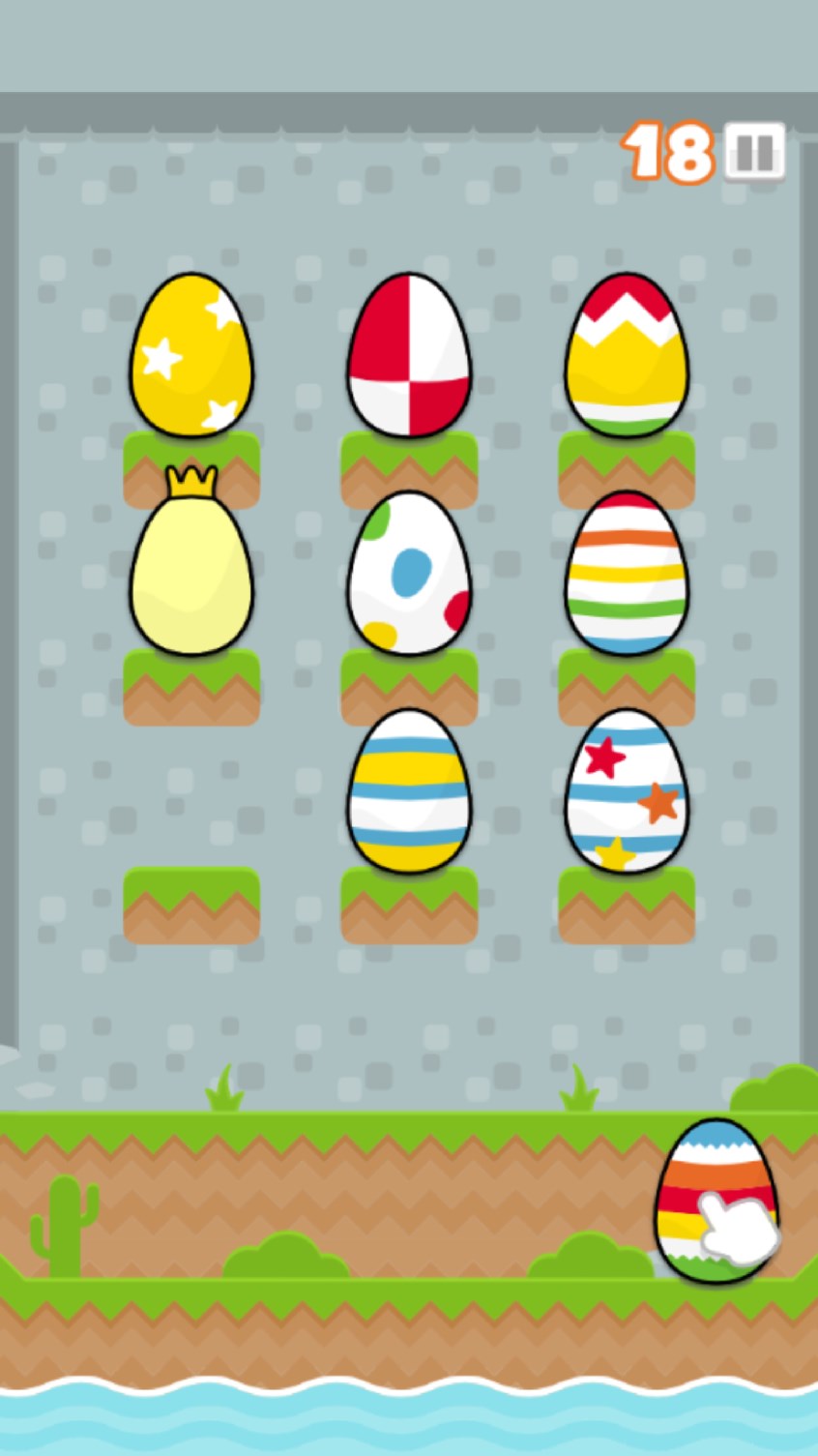Tap the egg with blue and yellow stripes

tap(409, 790)
